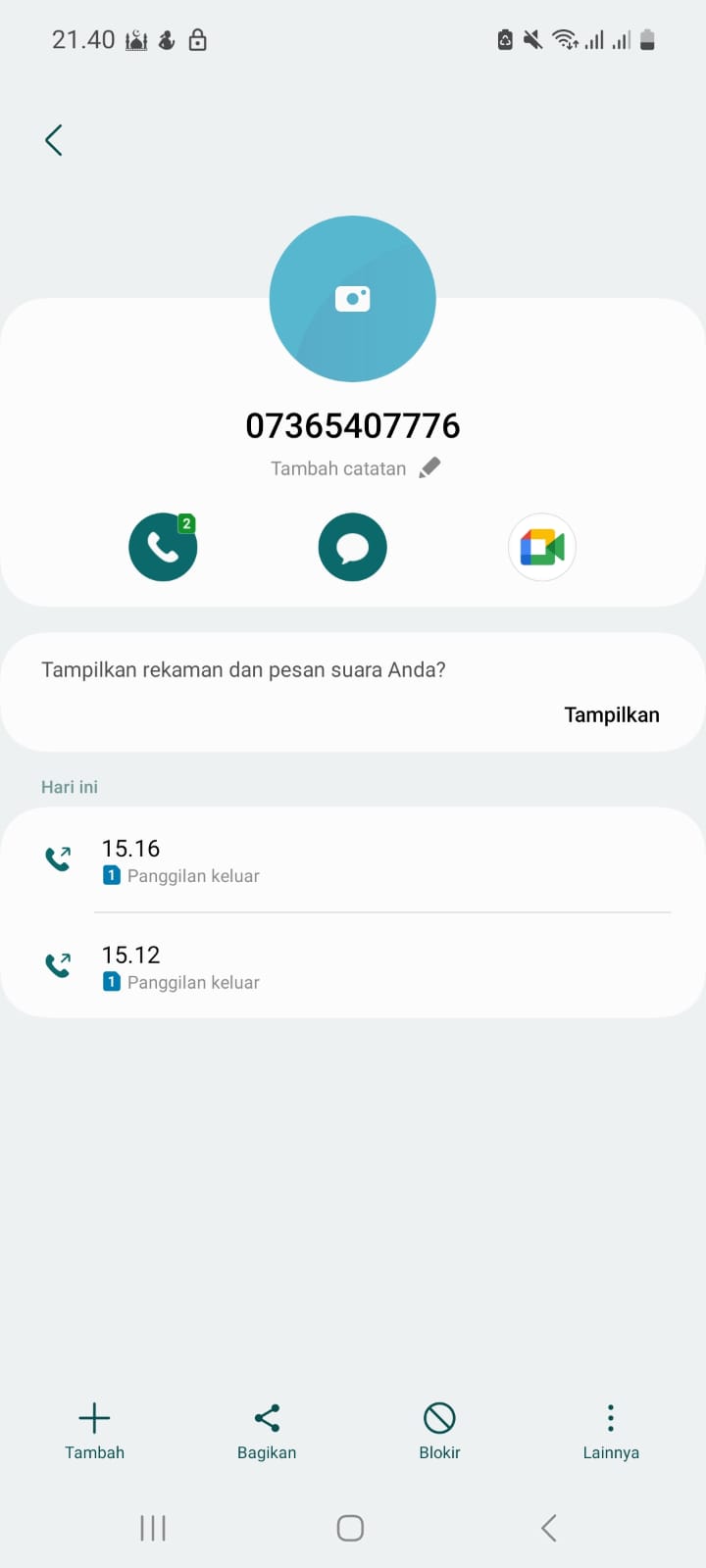Image resolution: width=706 pixels, height=1568 pixels.
Task: Show recordings by tapping Tampilkan
Action: 611,714
